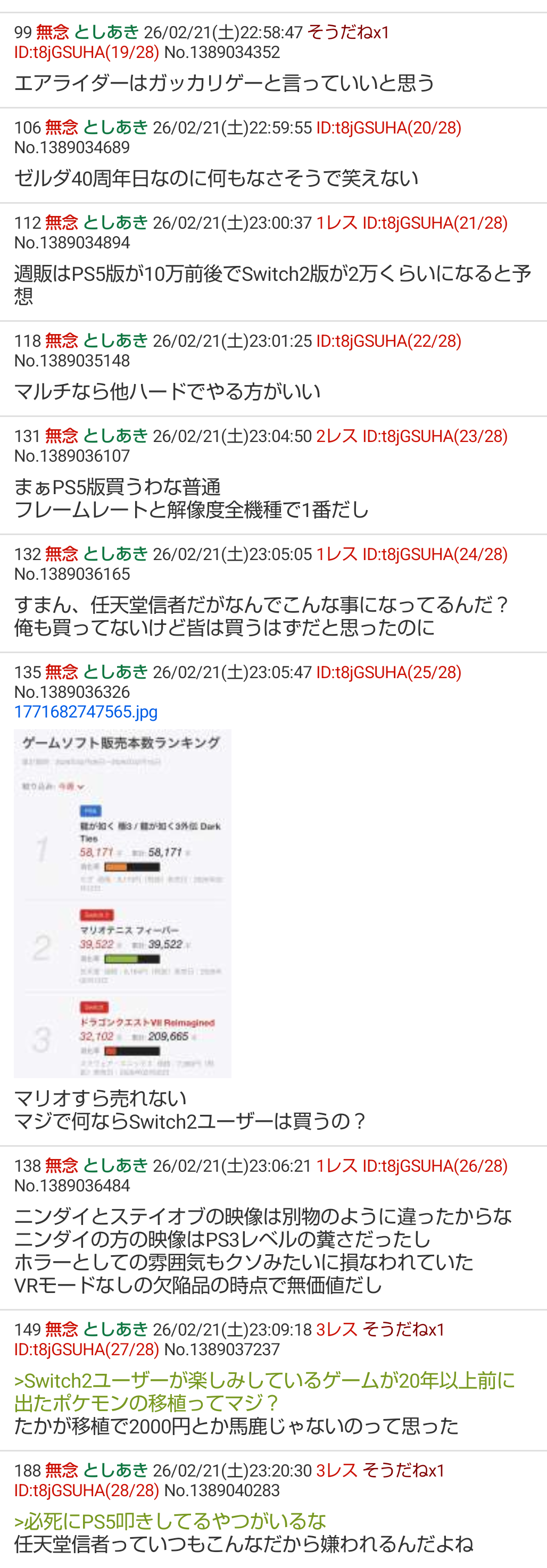View 1レス replies to post 132
The image size is (547, 1568).
pos(336,554)
